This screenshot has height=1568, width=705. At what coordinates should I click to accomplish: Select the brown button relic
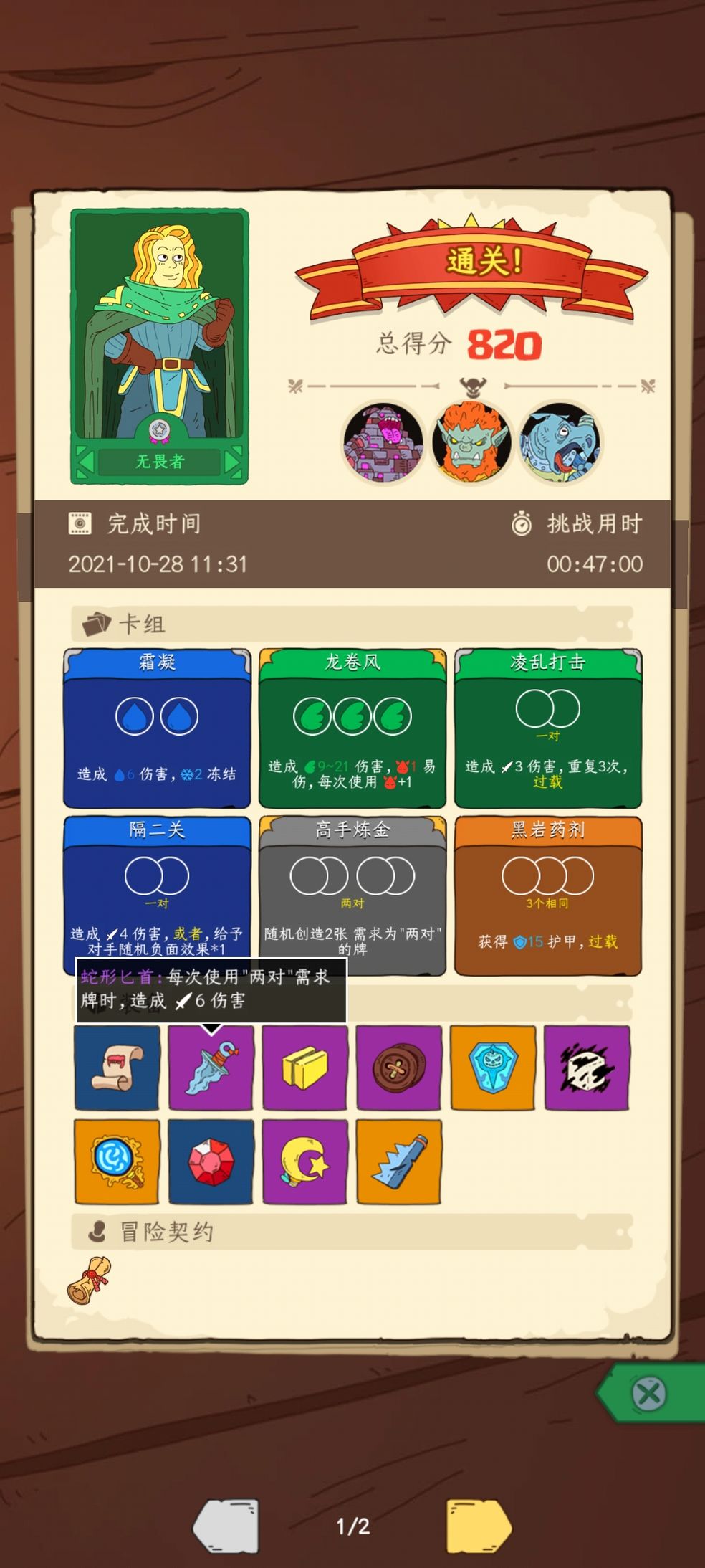399,1068
